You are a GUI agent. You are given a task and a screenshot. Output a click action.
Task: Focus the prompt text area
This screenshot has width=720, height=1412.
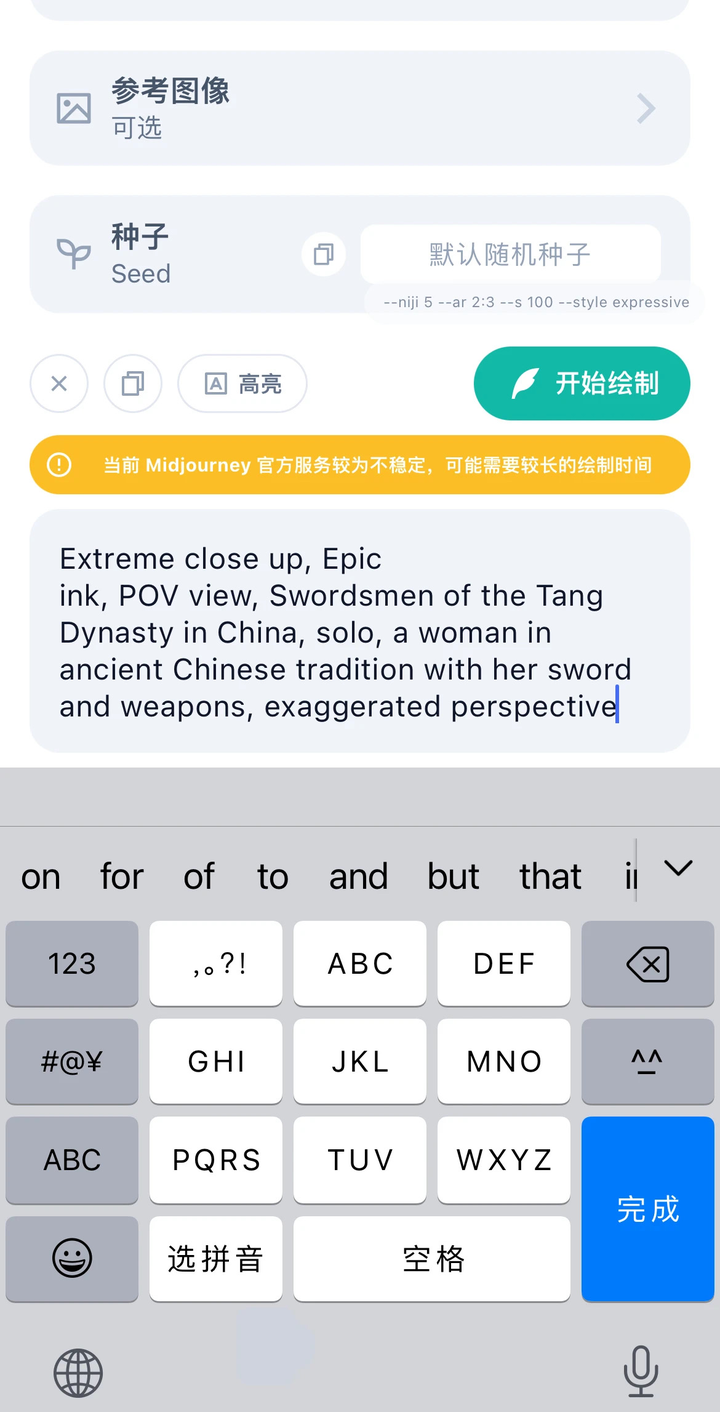(x=360, y=632)
